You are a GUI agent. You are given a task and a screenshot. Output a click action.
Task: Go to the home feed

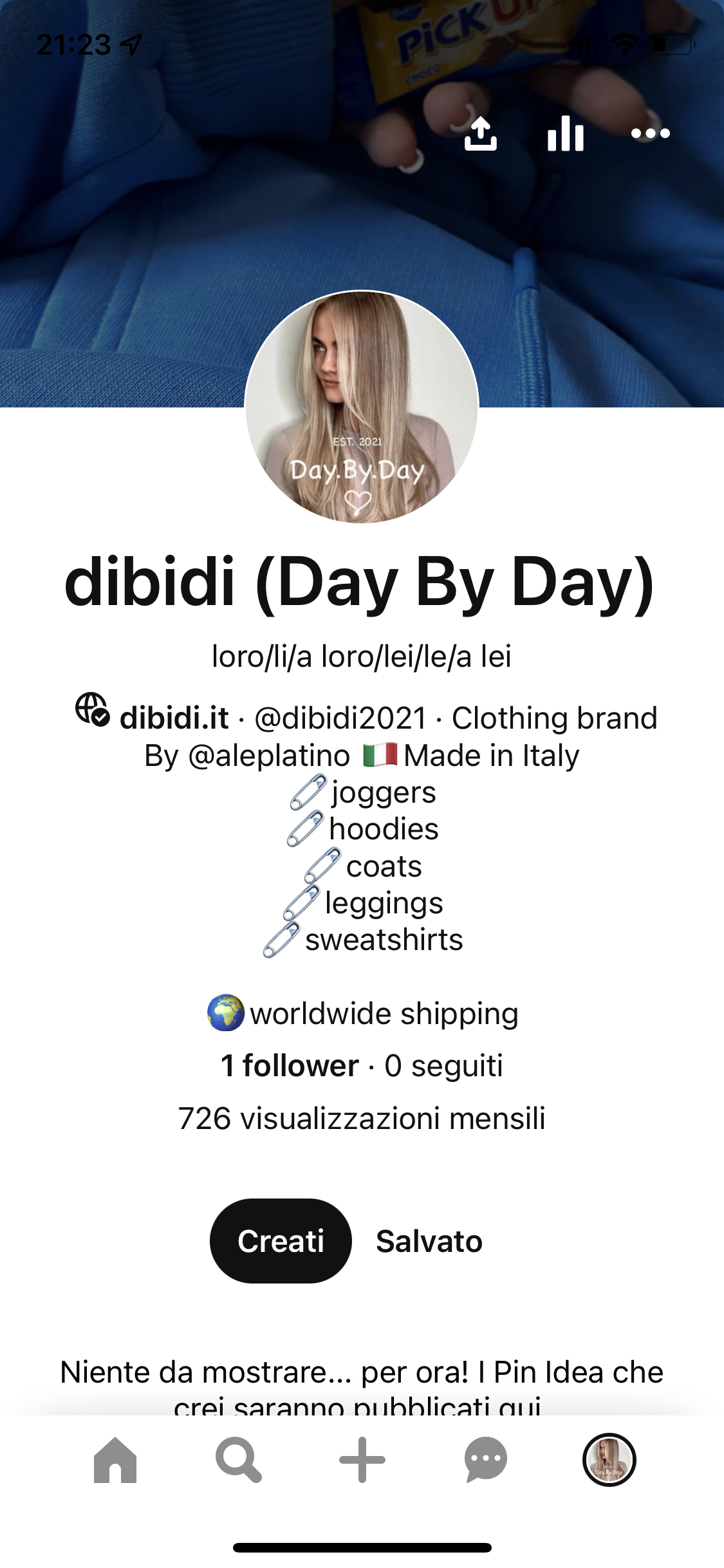115,1460
